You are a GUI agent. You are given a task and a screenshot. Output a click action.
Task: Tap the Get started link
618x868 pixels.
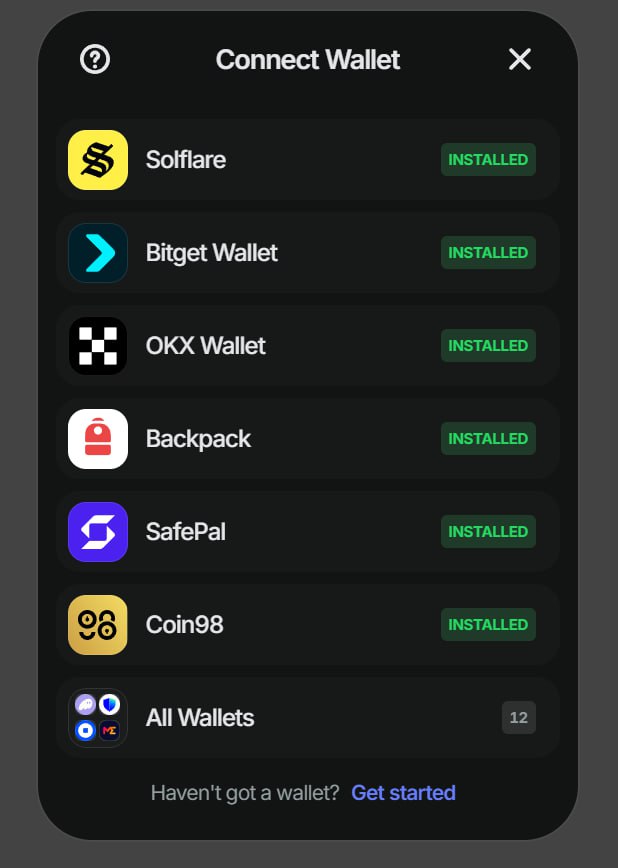[x=403, y=793]
